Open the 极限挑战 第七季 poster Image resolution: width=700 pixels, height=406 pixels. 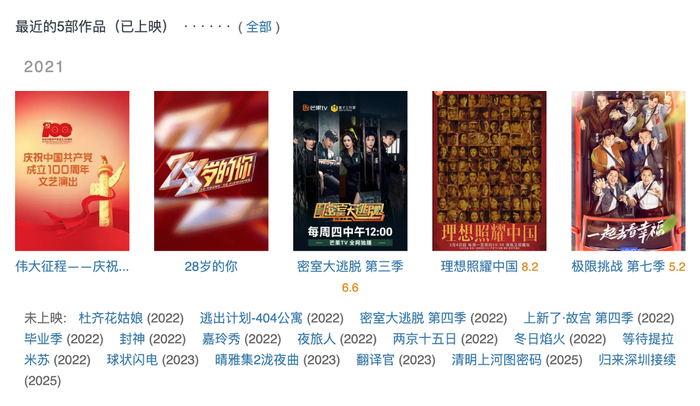pos(628,171)
